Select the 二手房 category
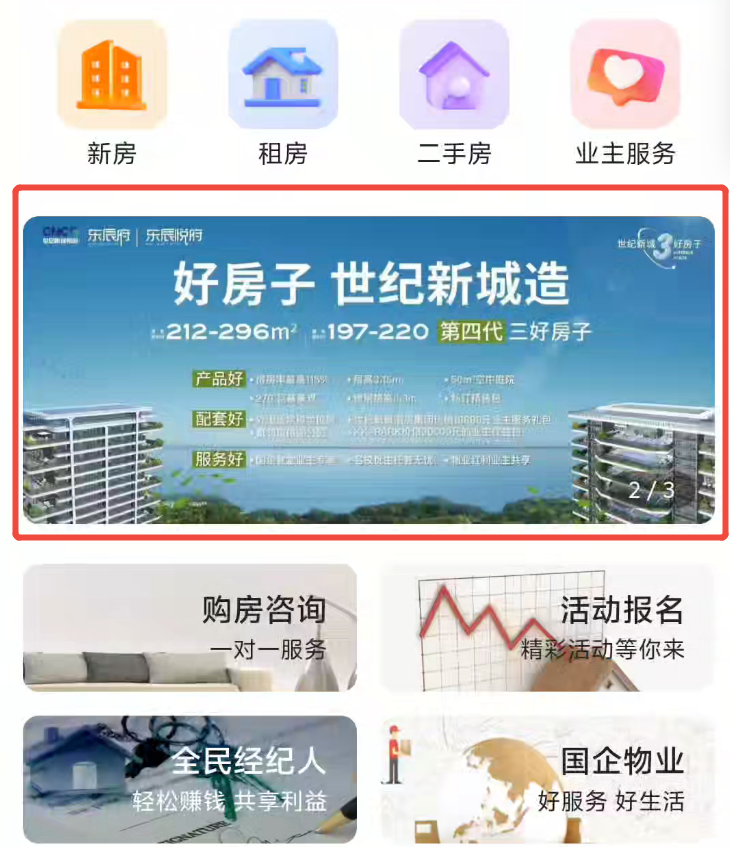The width and height of the screenshot is (730, 847). pyautogui.click(x=454, y=92)
